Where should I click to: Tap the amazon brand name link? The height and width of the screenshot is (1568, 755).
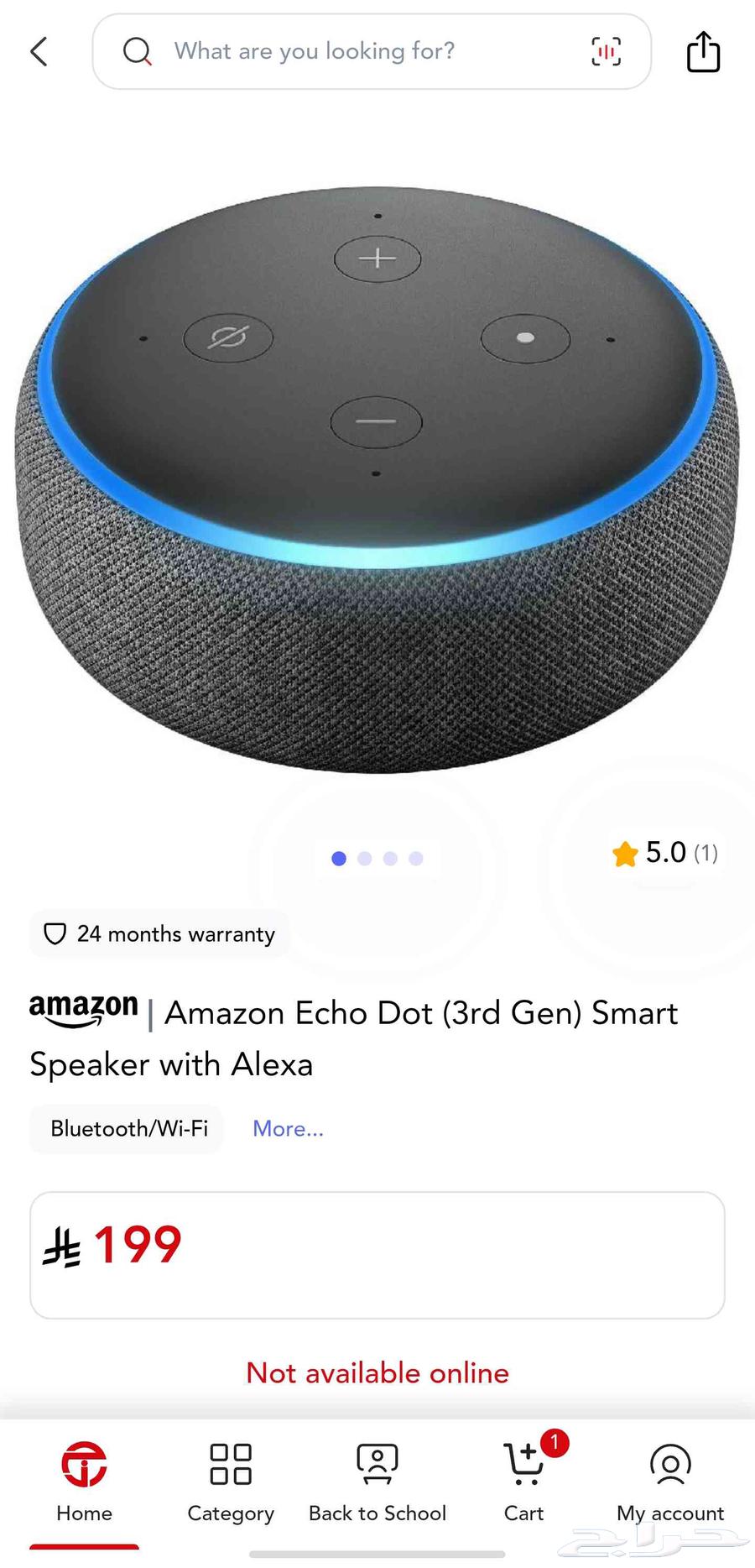tap(83, 1011)
